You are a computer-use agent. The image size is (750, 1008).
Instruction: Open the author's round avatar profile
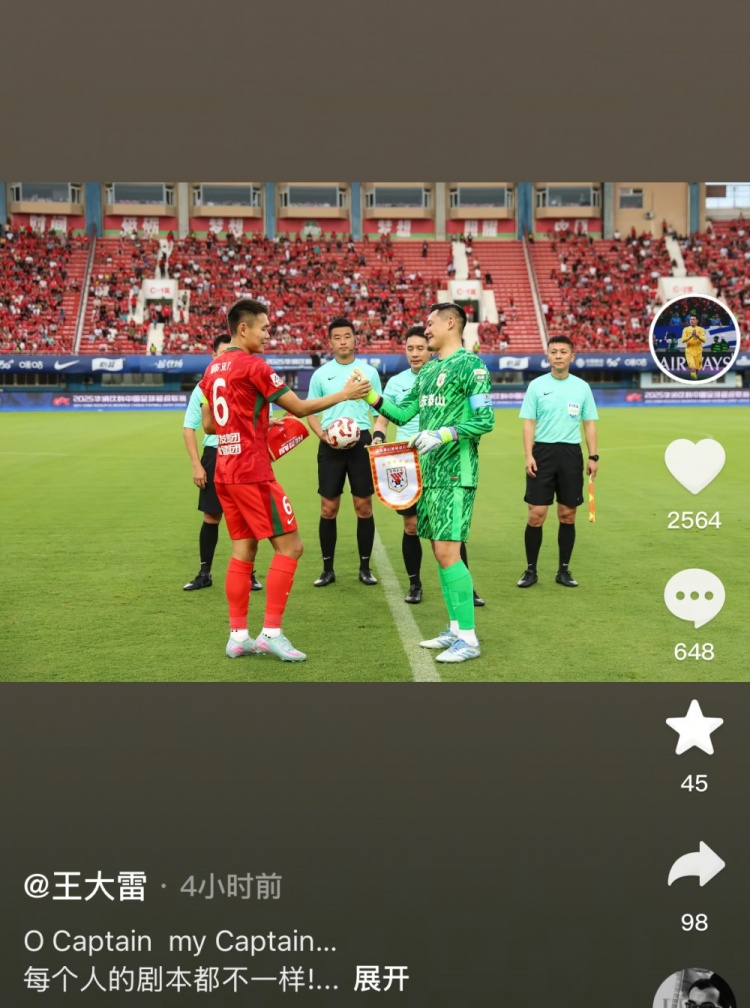(695, 340)
